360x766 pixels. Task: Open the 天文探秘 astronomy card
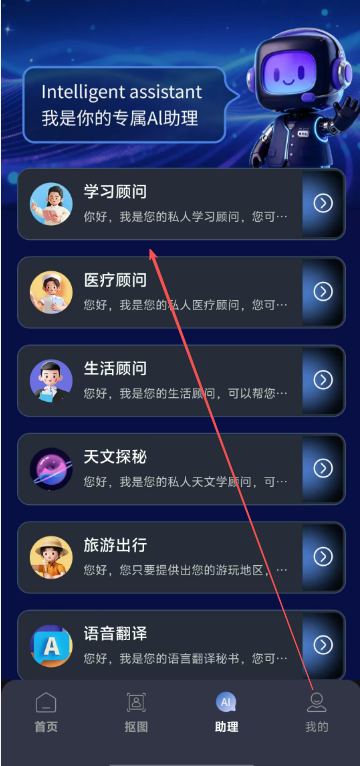tap(181, 469)
